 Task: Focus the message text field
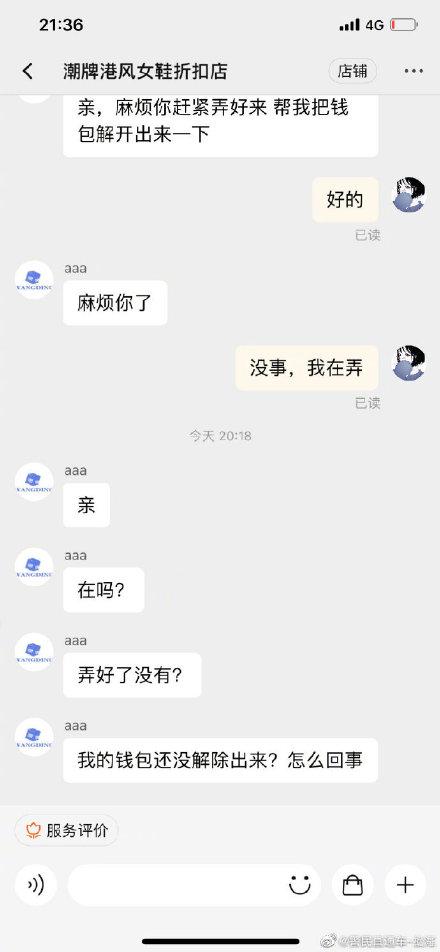pyautogui.click(x=176, y=885)
